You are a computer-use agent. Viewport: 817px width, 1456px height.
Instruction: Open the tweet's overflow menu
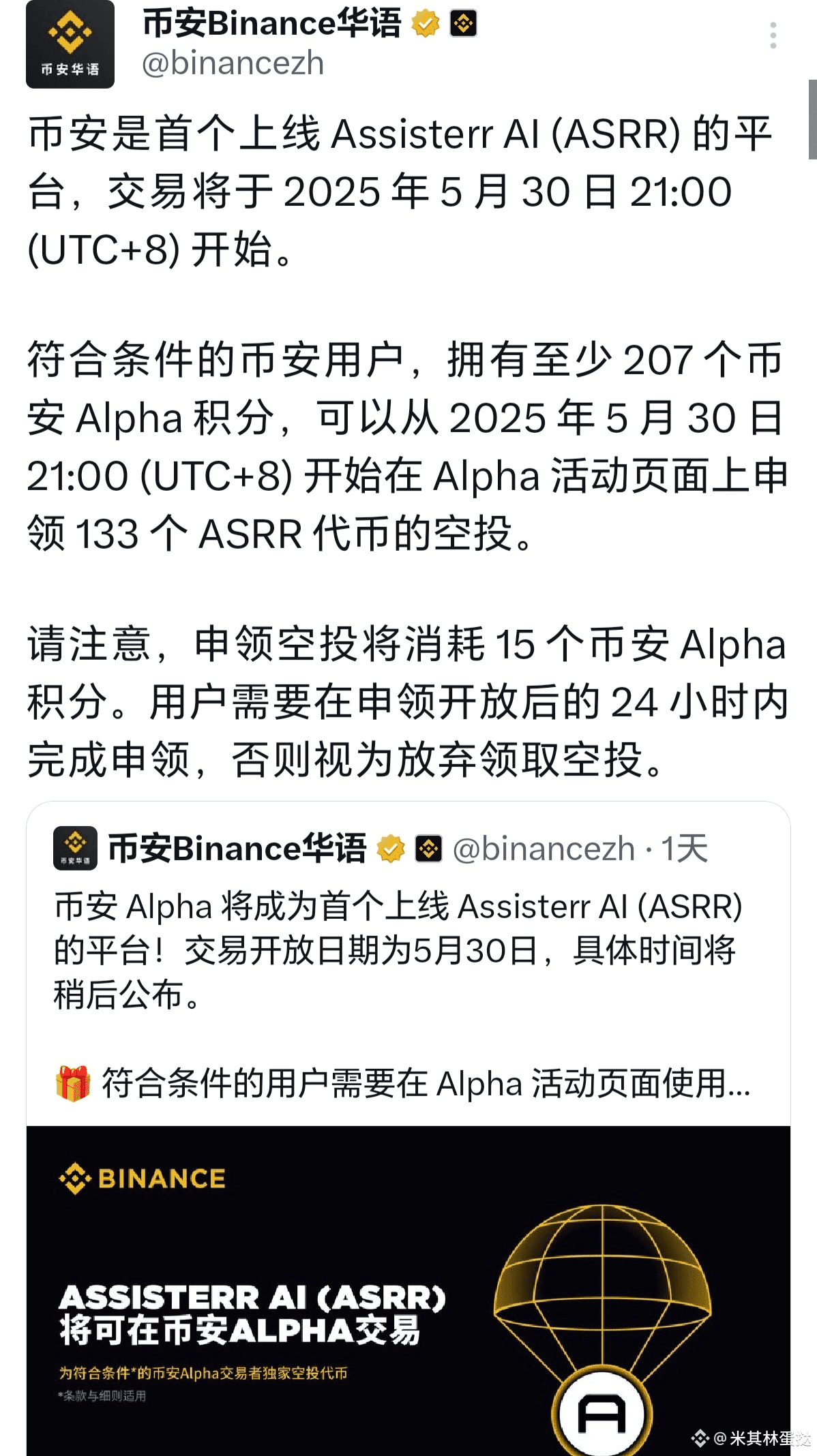tap(773, 35)
